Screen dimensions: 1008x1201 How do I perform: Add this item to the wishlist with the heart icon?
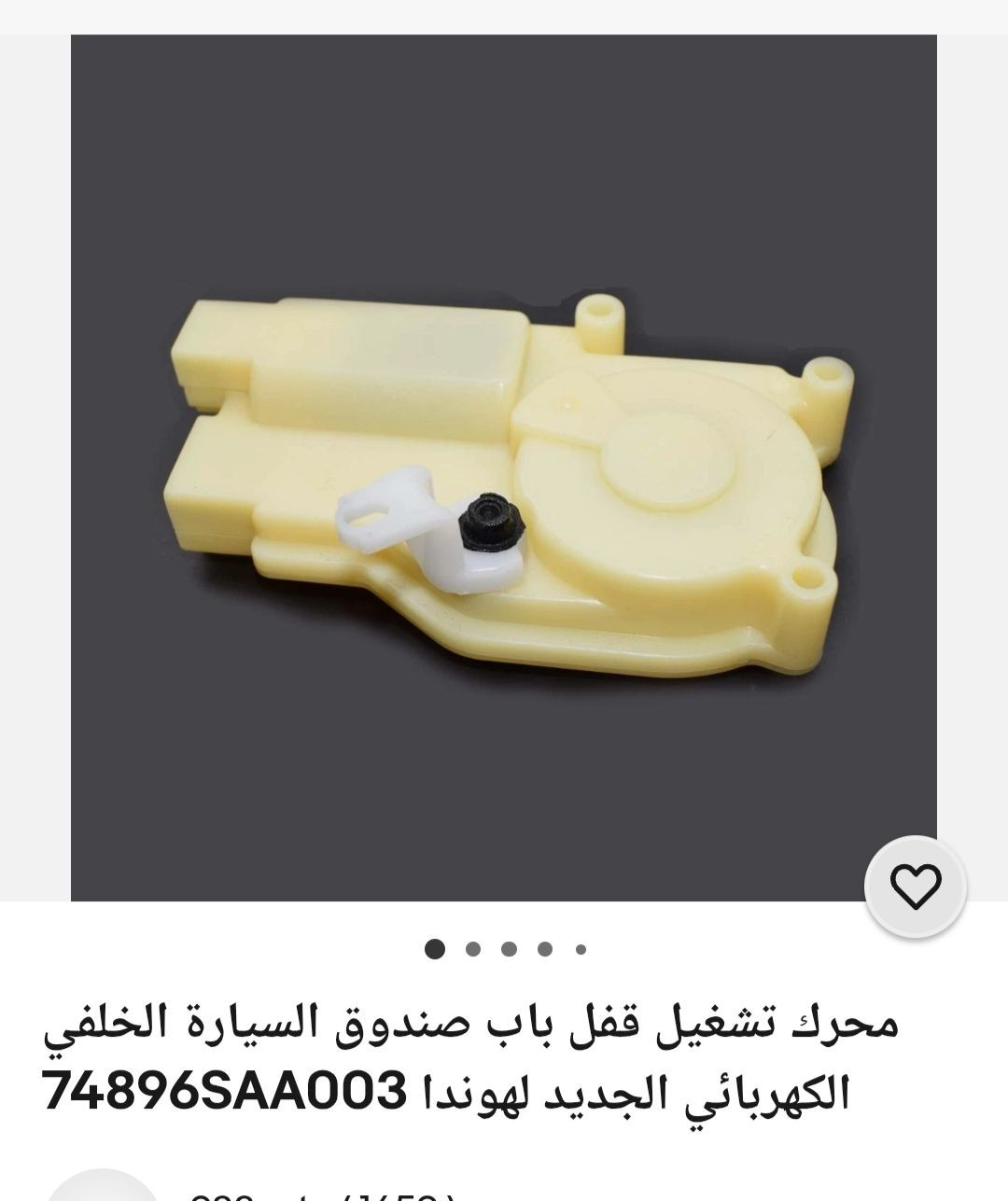tap(916, 887)
